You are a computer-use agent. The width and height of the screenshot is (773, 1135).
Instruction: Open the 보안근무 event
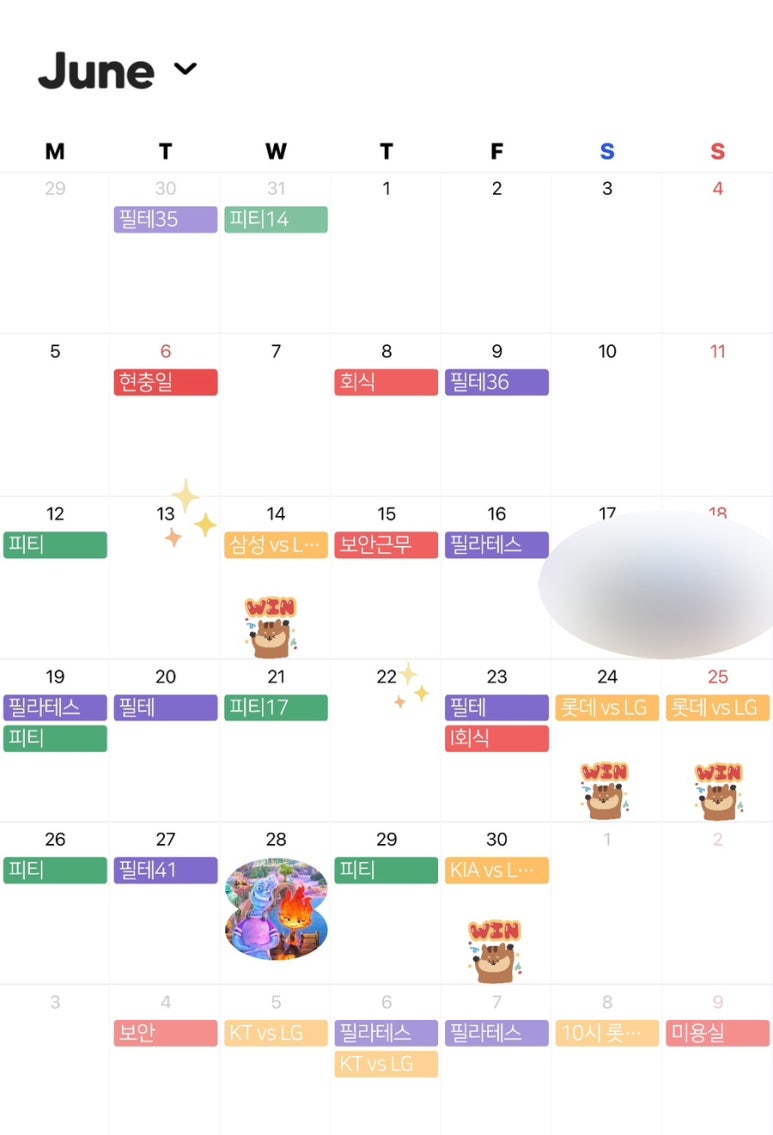386,545
